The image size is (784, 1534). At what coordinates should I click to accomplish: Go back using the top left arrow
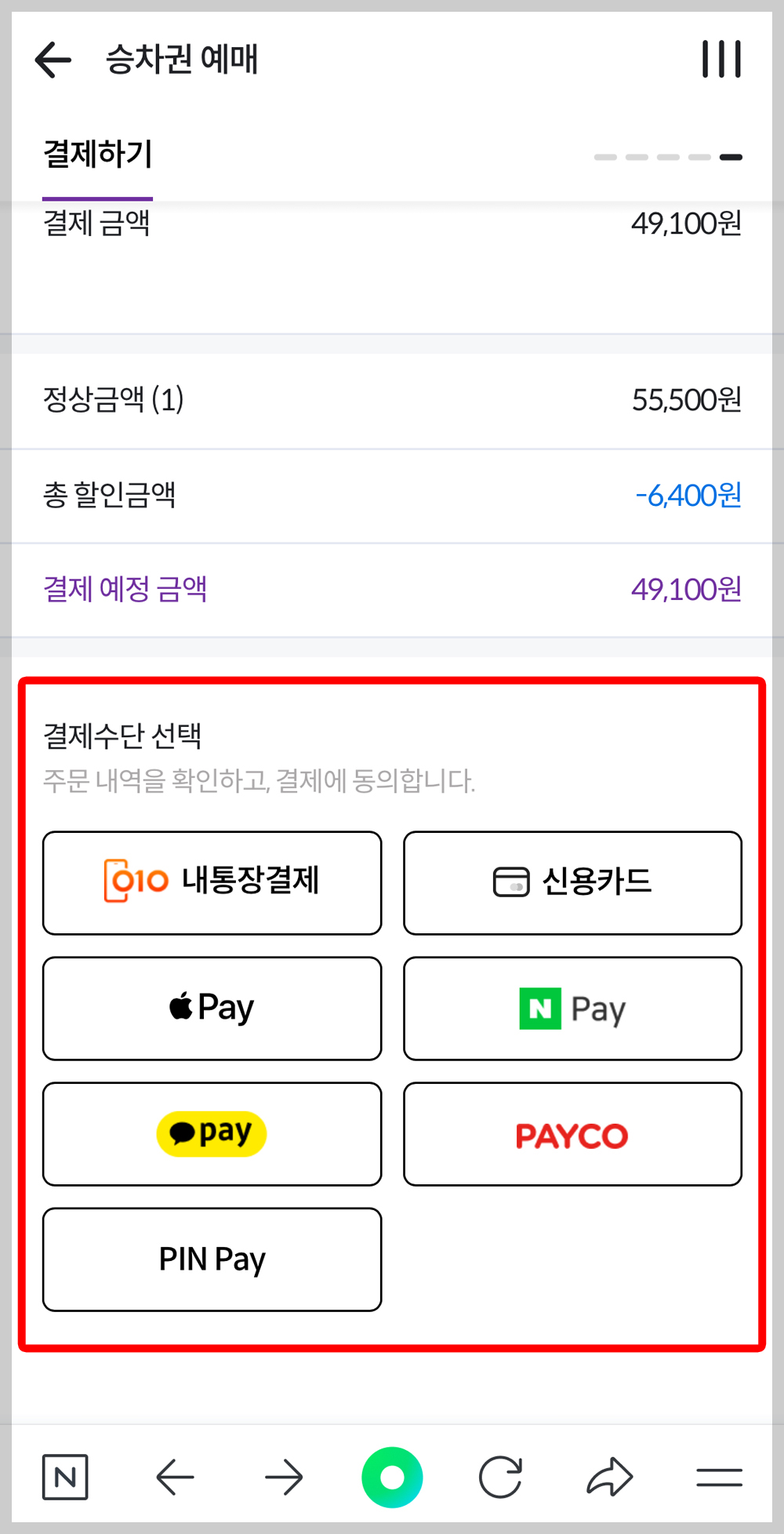52,60
